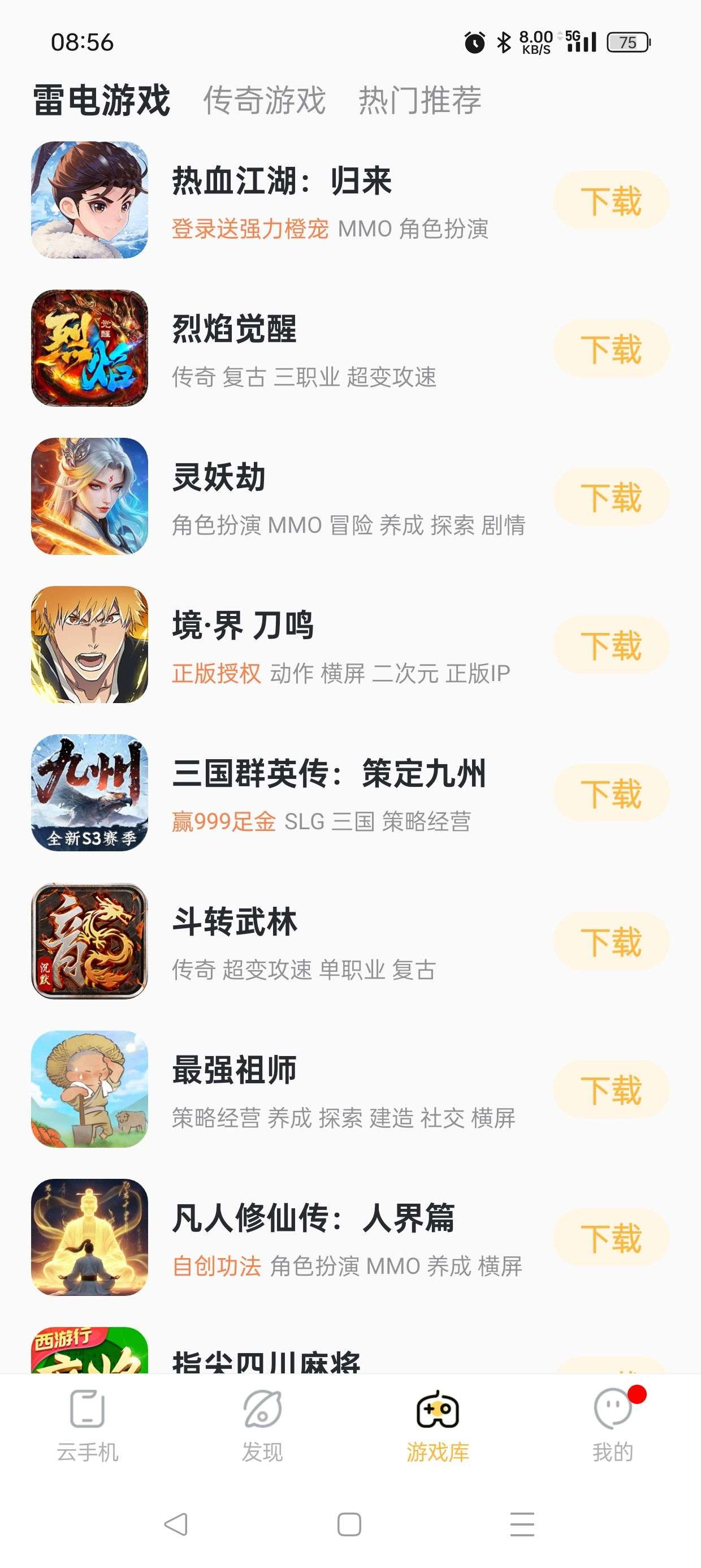Open the 热血江湖：归来 game details
The width and height of the screenshot is (701, 1568).
point(281,182)
